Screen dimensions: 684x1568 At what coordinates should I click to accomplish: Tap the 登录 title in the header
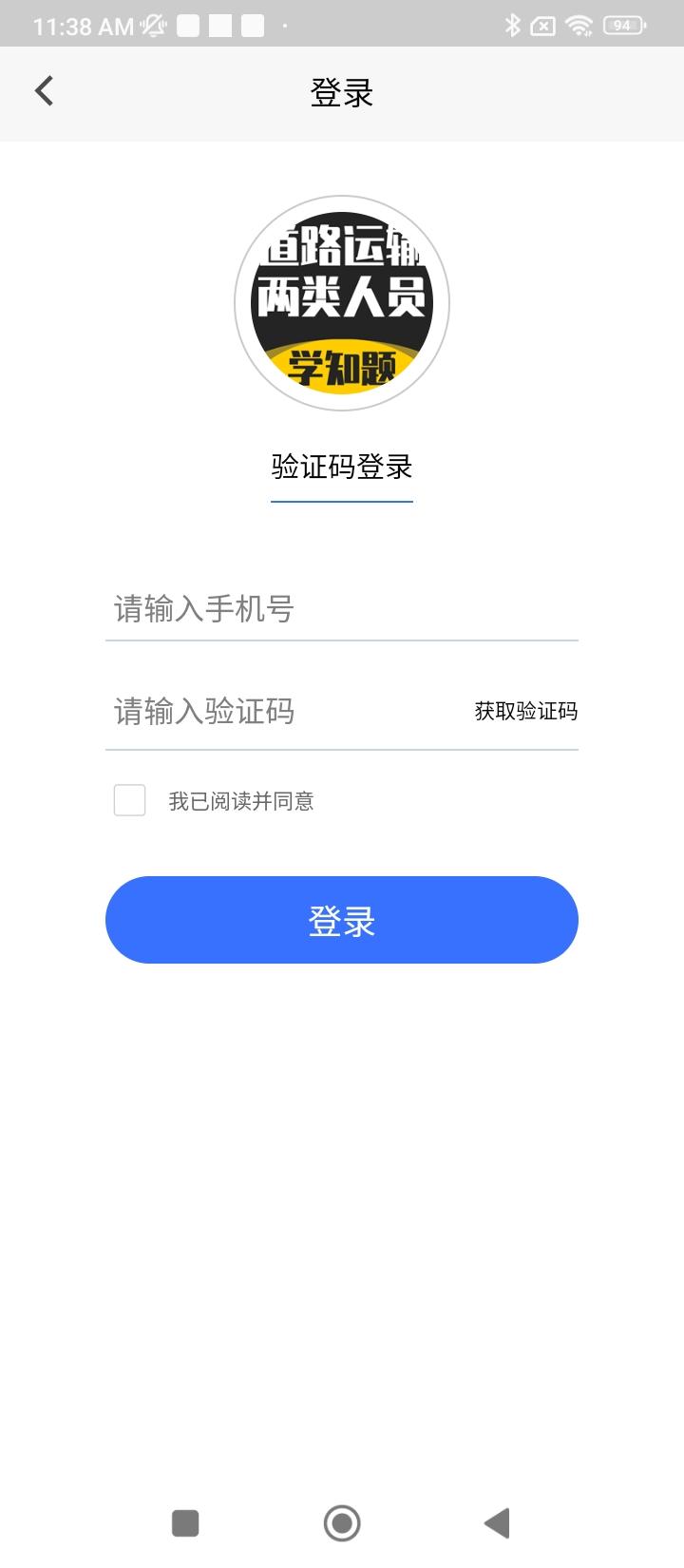coord(342,92)
